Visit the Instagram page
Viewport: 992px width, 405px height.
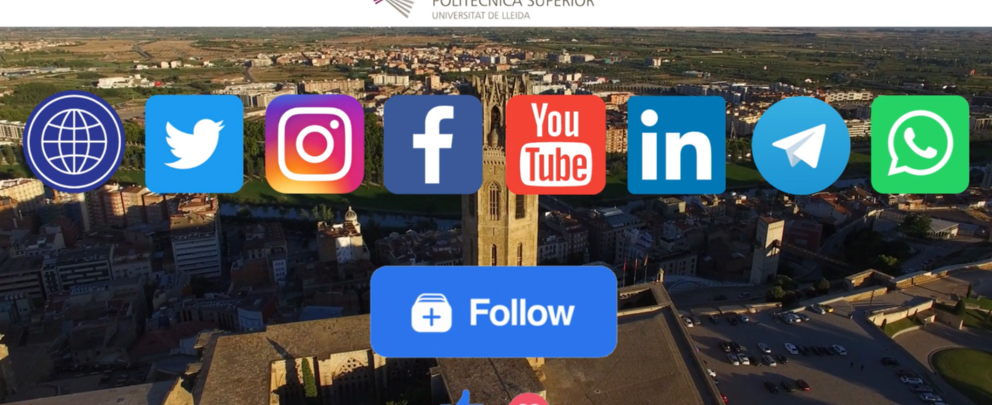tap(314, 144)
